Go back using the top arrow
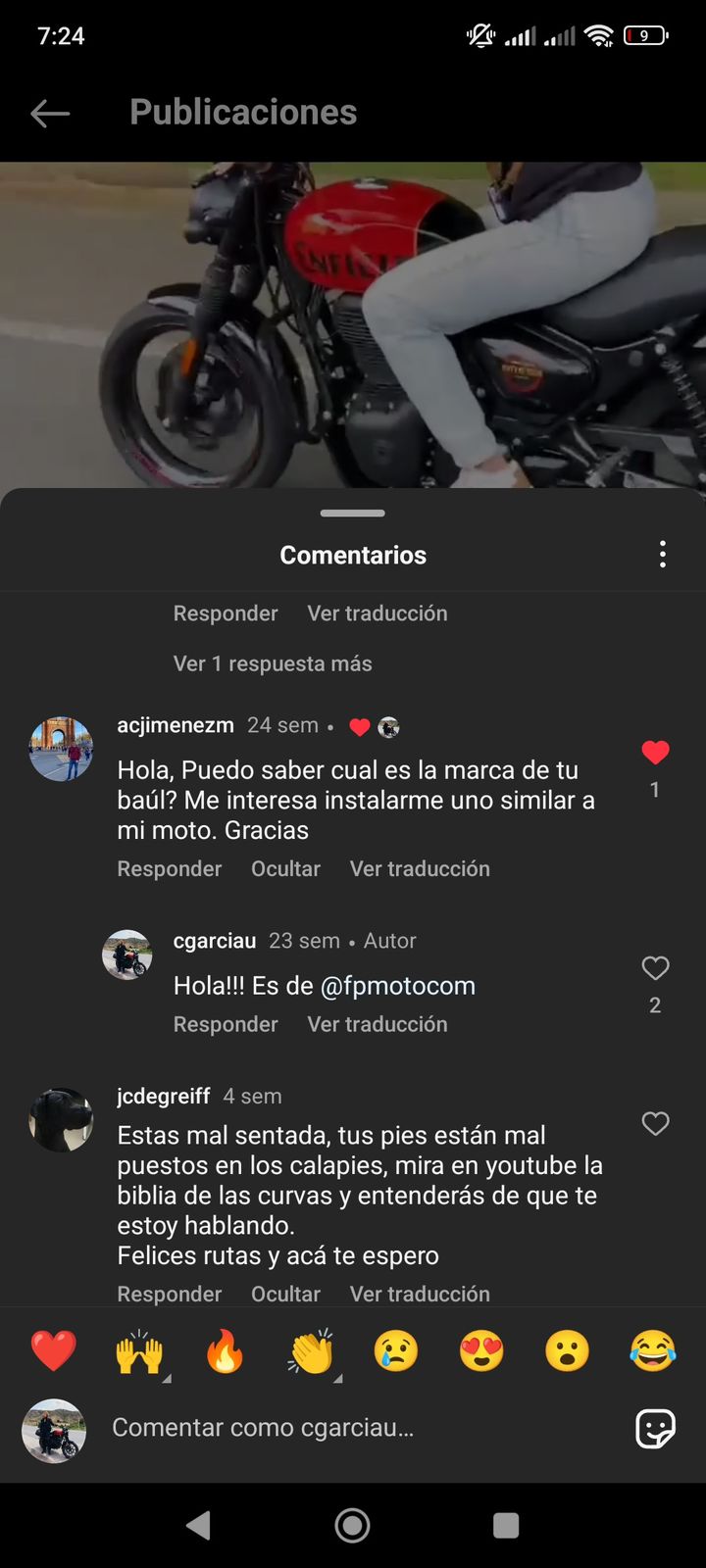The width and height of the screenshot is (706, 1568). click(50, 114)
